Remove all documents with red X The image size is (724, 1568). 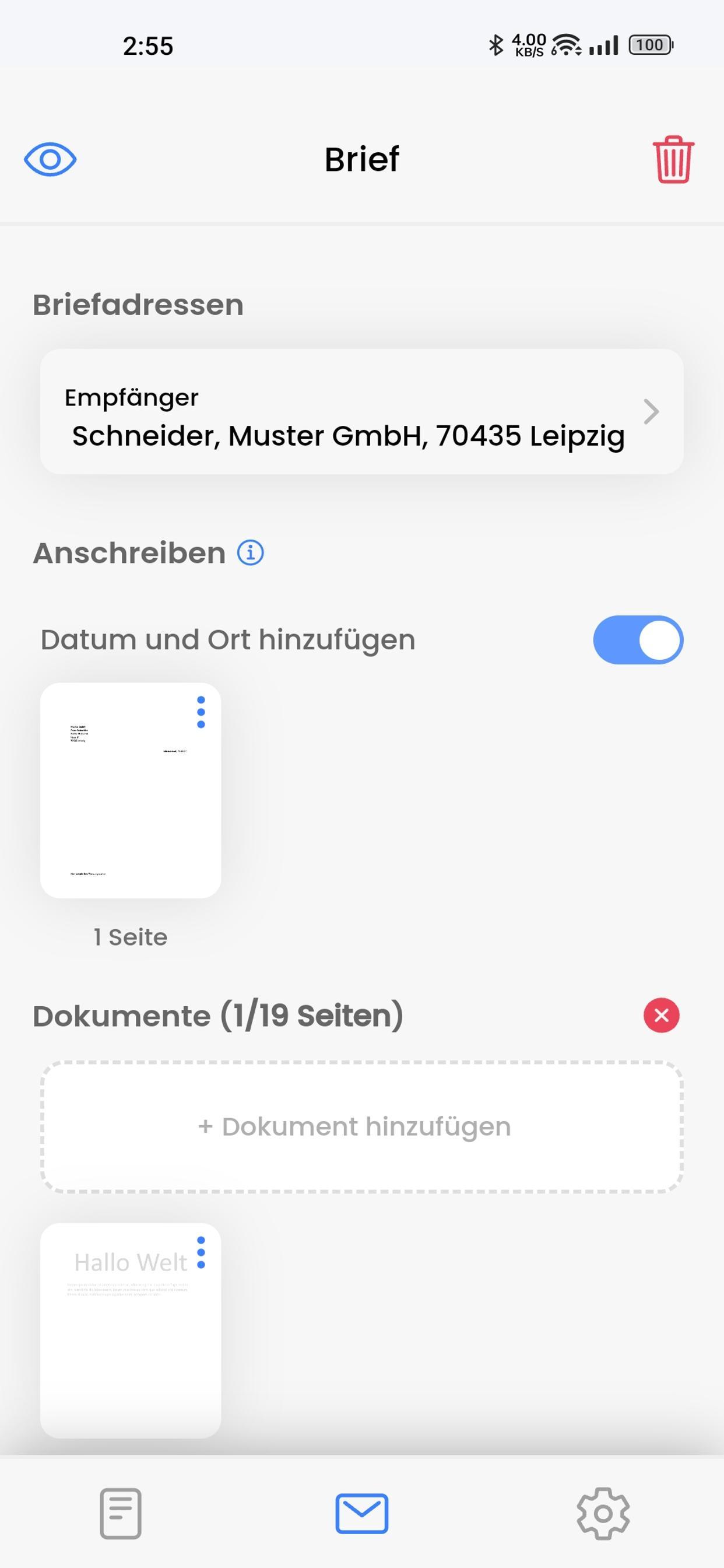(661, 1016)
